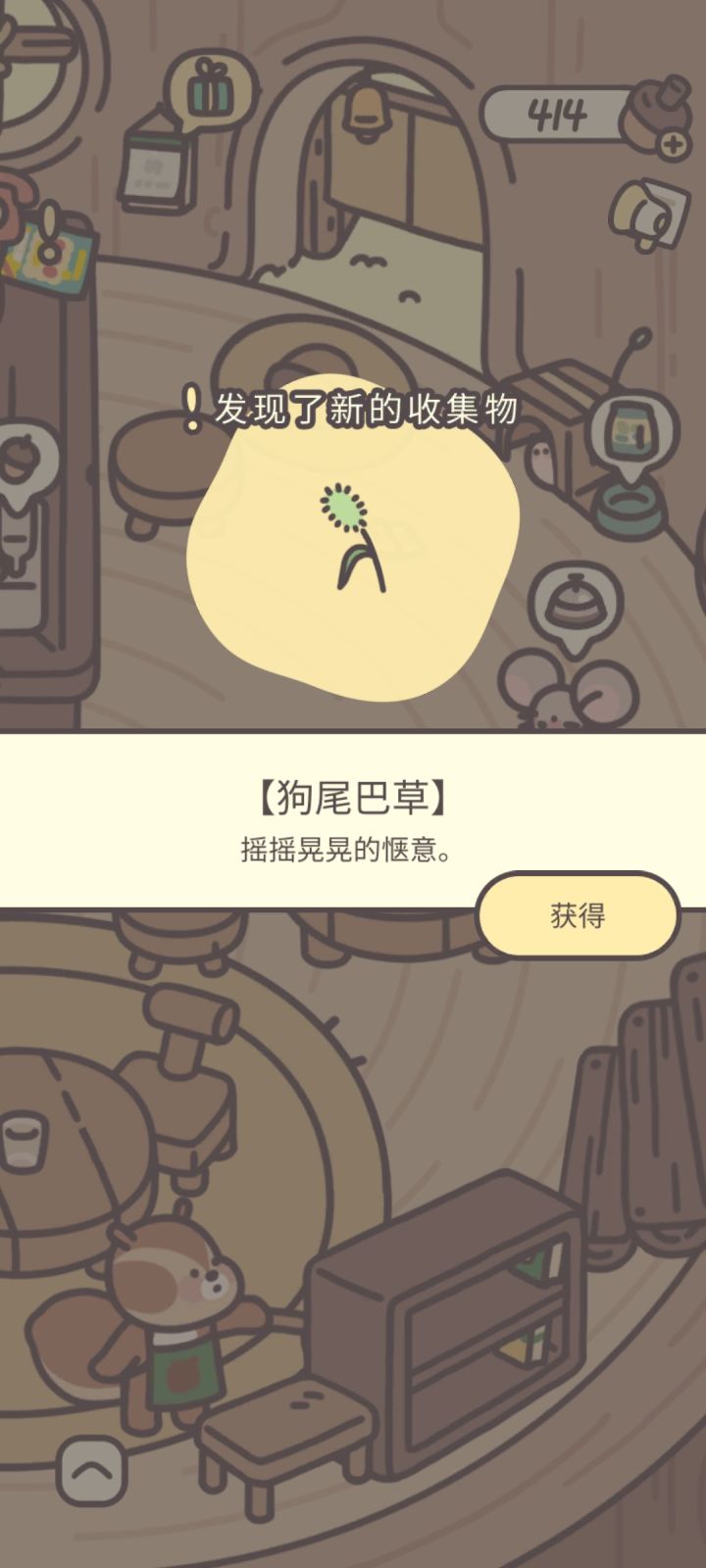Toggle the fish tank television on
Screen dimensions: 706x1568
tap(630, 431)
